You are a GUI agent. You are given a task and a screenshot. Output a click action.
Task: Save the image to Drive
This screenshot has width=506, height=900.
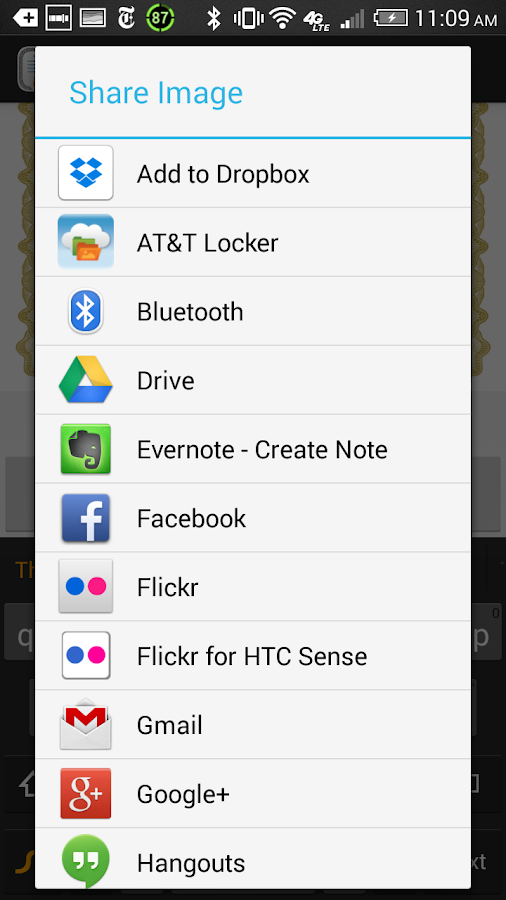(252, 380)
